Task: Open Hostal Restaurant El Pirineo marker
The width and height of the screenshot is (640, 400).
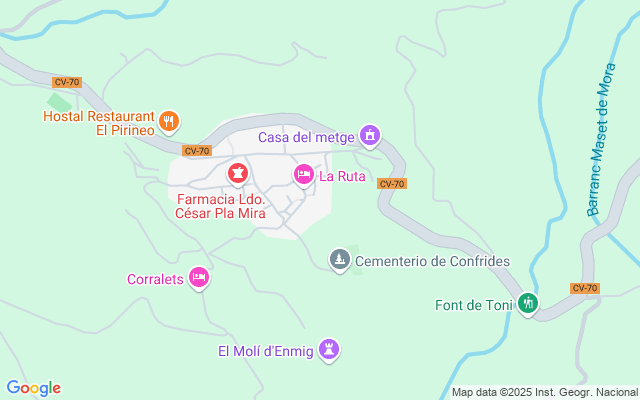Action: (169, 122)
